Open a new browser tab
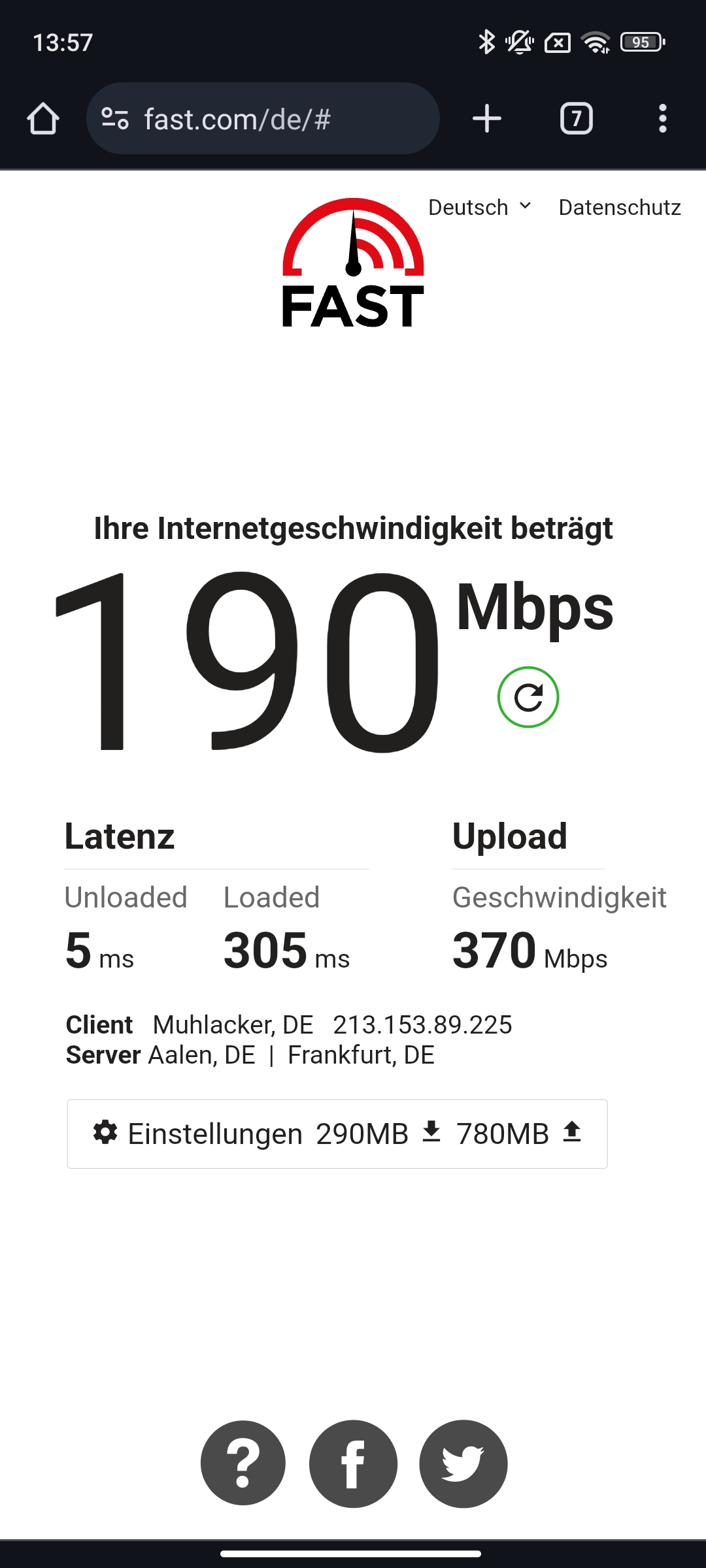The width and height of the screenshot is (706, 1568). (x=487, y=119)
